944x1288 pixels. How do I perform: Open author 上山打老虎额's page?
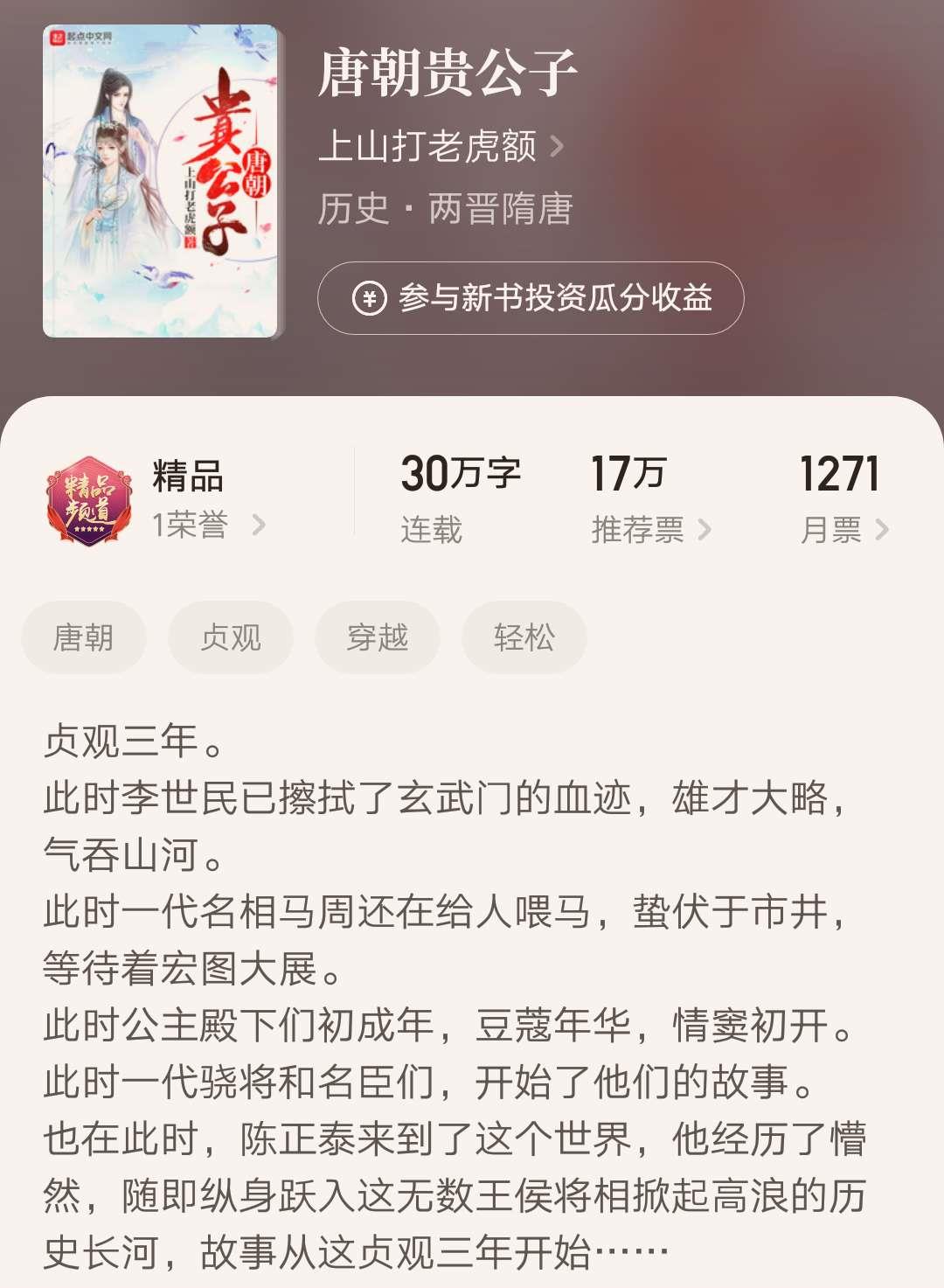coord(440,146)
